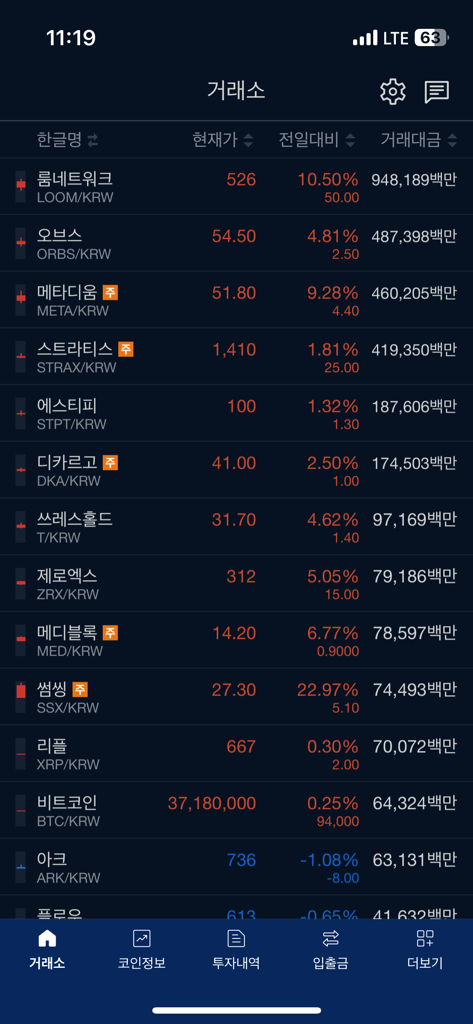Image resolution: width=473 pixels, height=1024 pixels.
Task: Go to the 투자내역 tab
Action: click(236, 950)
